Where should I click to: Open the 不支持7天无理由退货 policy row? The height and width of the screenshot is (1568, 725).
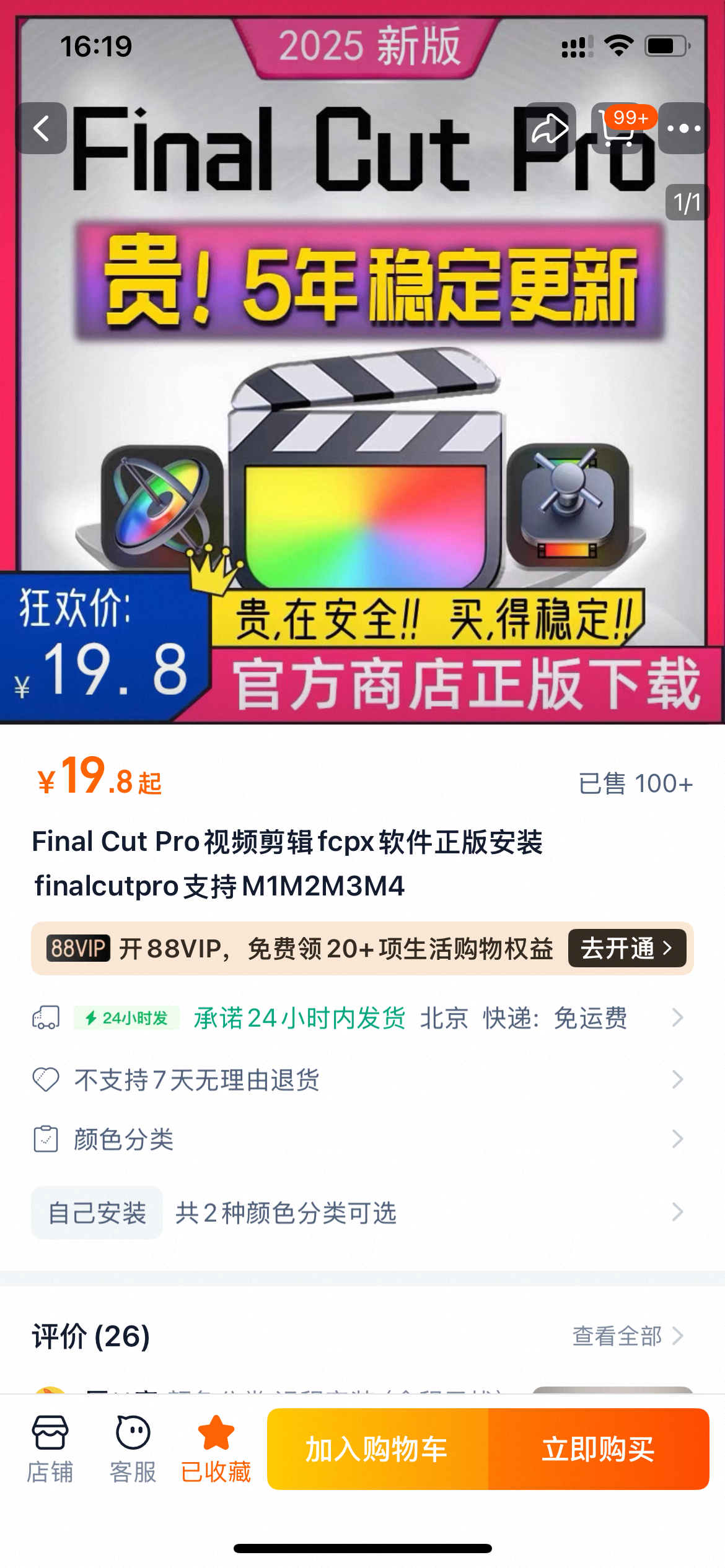362,1079
